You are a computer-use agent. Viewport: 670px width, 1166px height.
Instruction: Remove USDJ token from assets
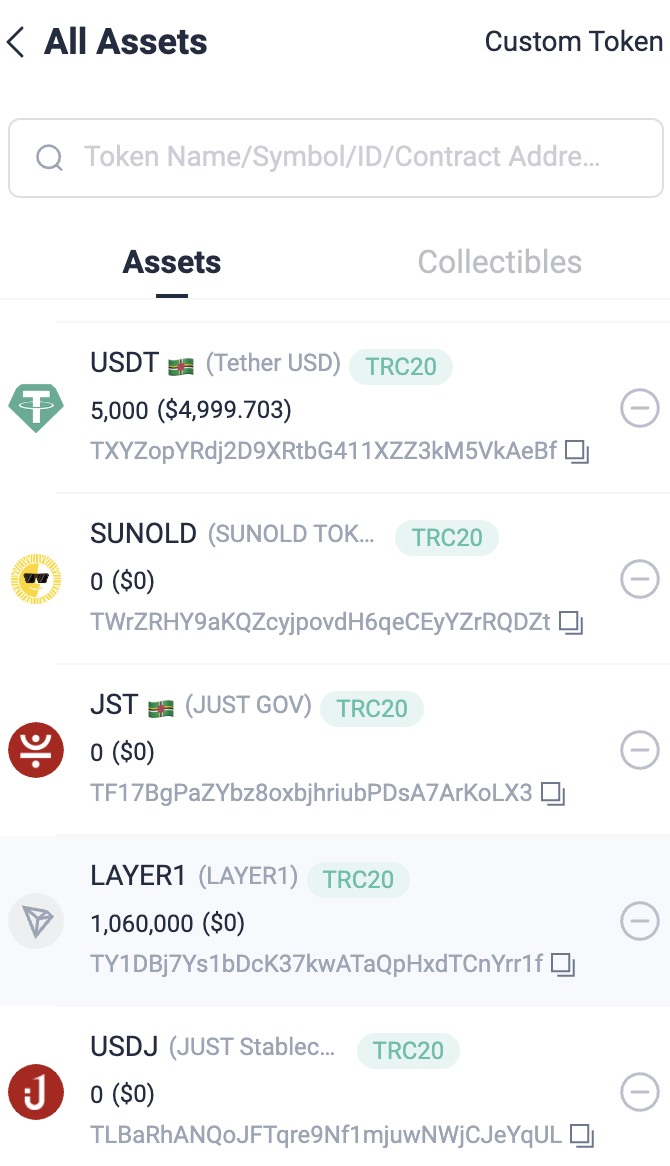click(x=640, y=1092)
